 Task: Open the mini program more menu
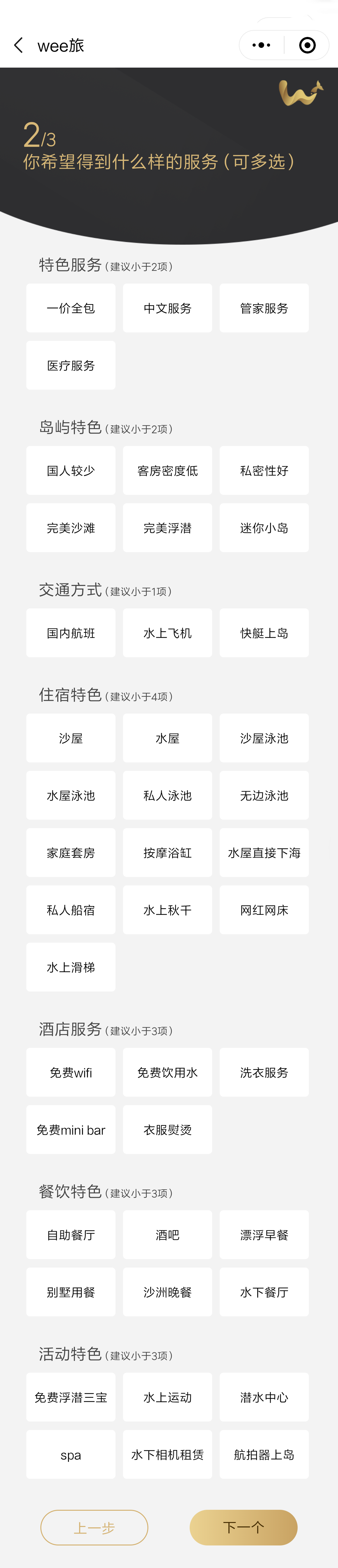point(261,45)
